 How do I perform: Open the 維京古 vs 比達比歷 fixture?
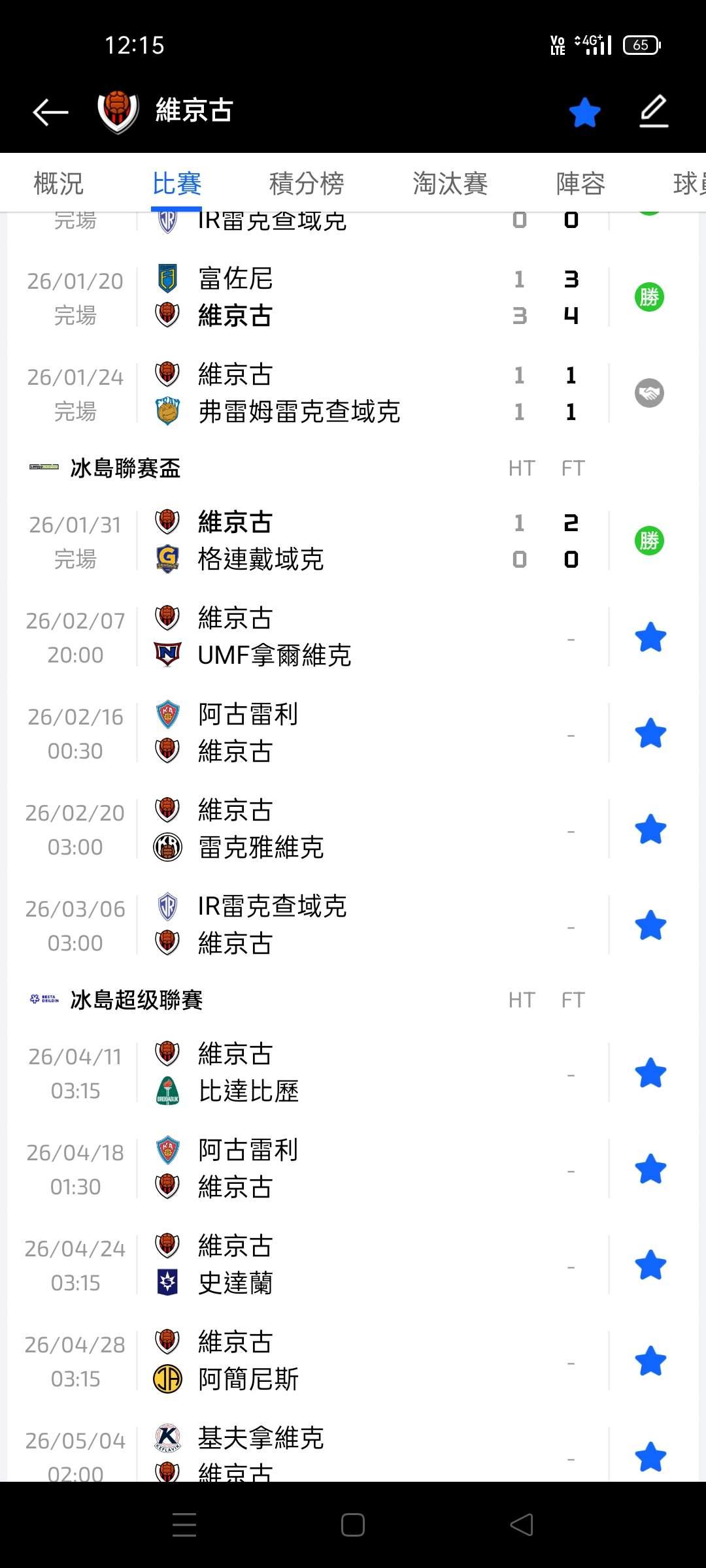(x=327, y=1073)
